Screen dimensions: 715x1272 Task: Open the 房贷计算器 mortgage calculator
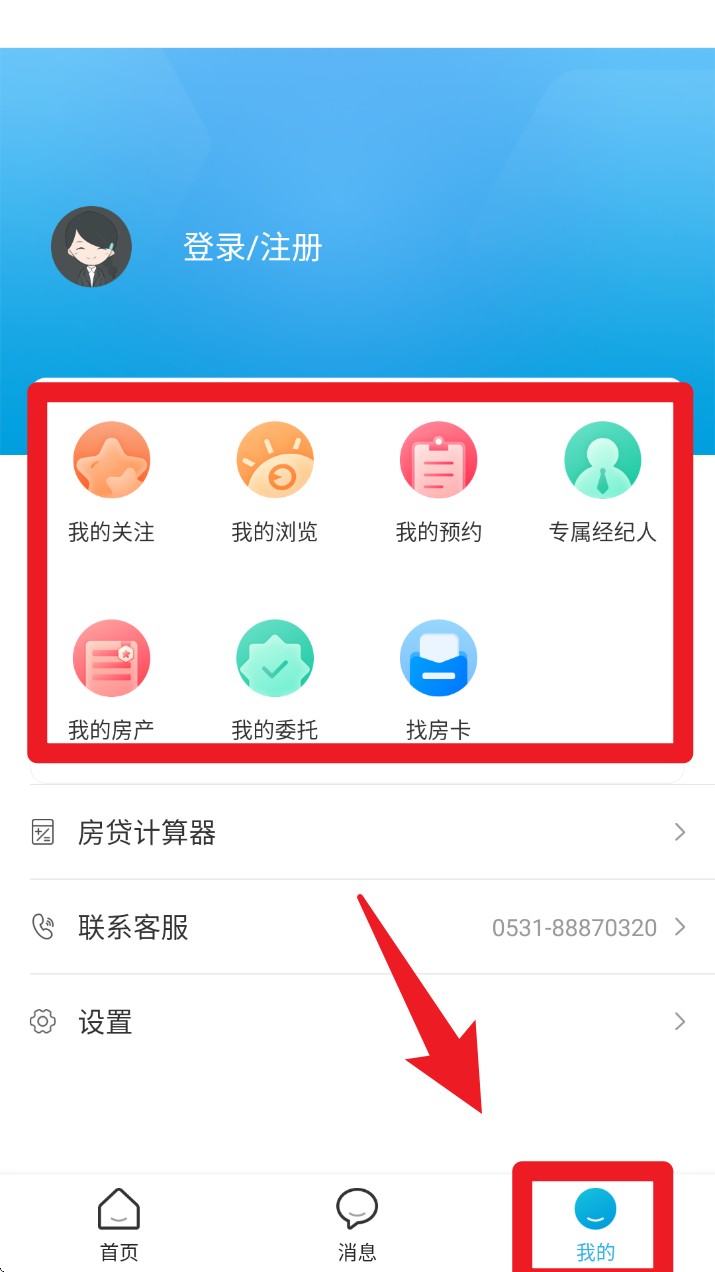(357, 832)
